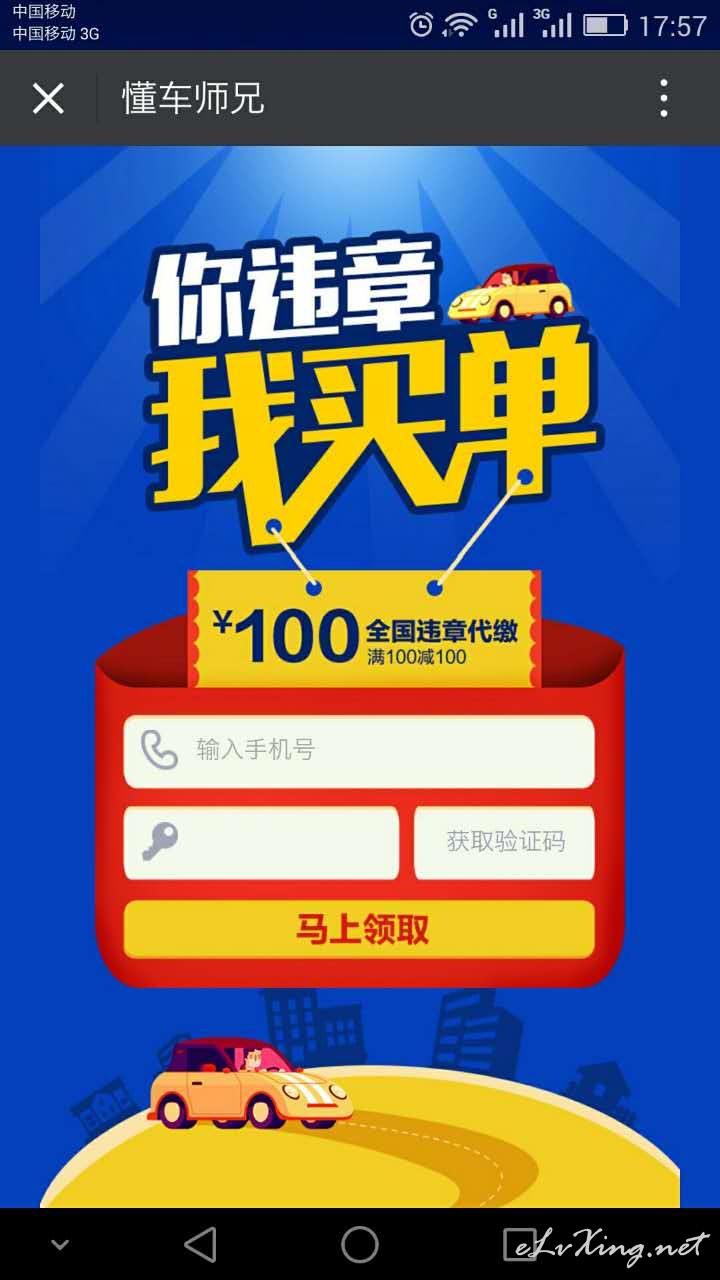Claim the coupon with 马上领取
The height and width of the screenshot is (1280, 720).
click(359, 929)
